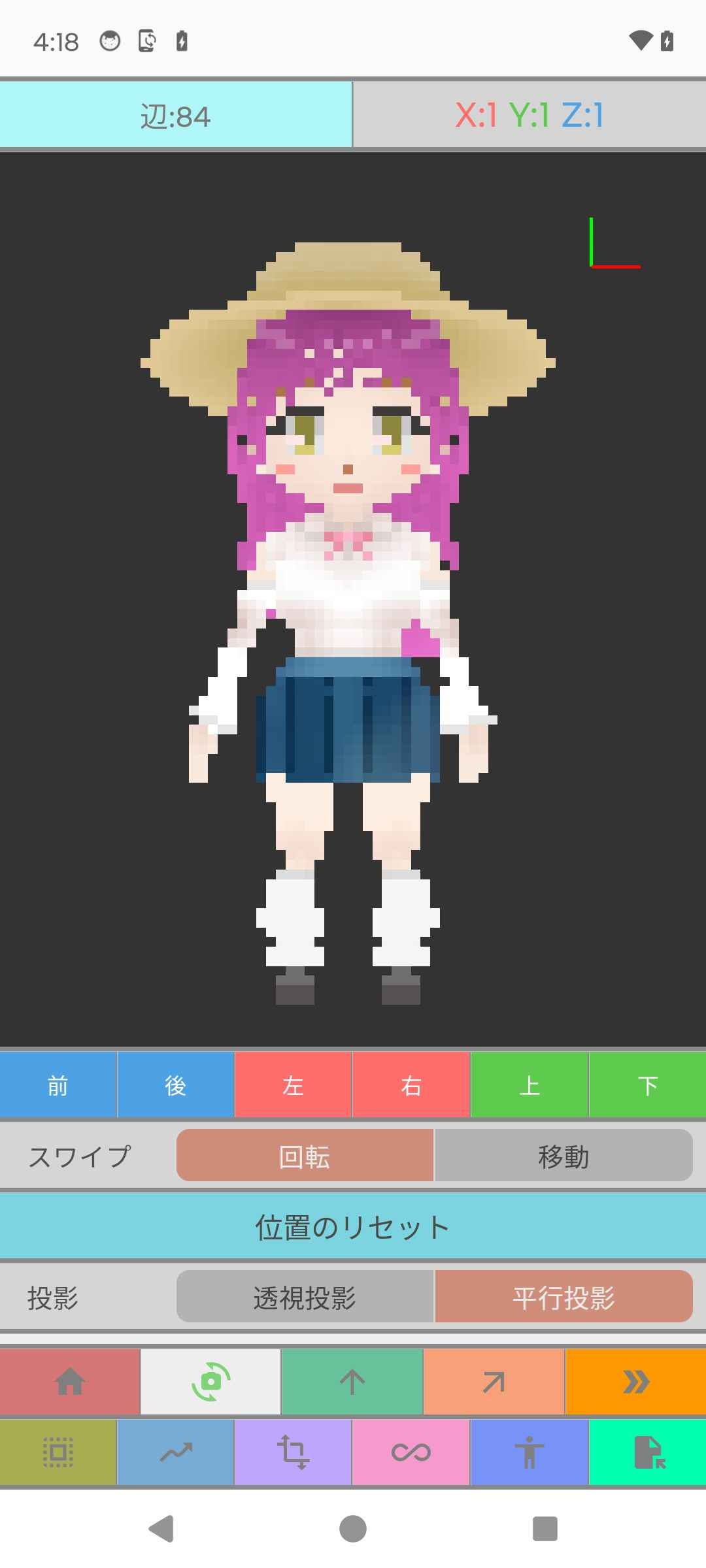View the model from 上 top
Screen dimensions: 706x1568
click(529, 1085)
